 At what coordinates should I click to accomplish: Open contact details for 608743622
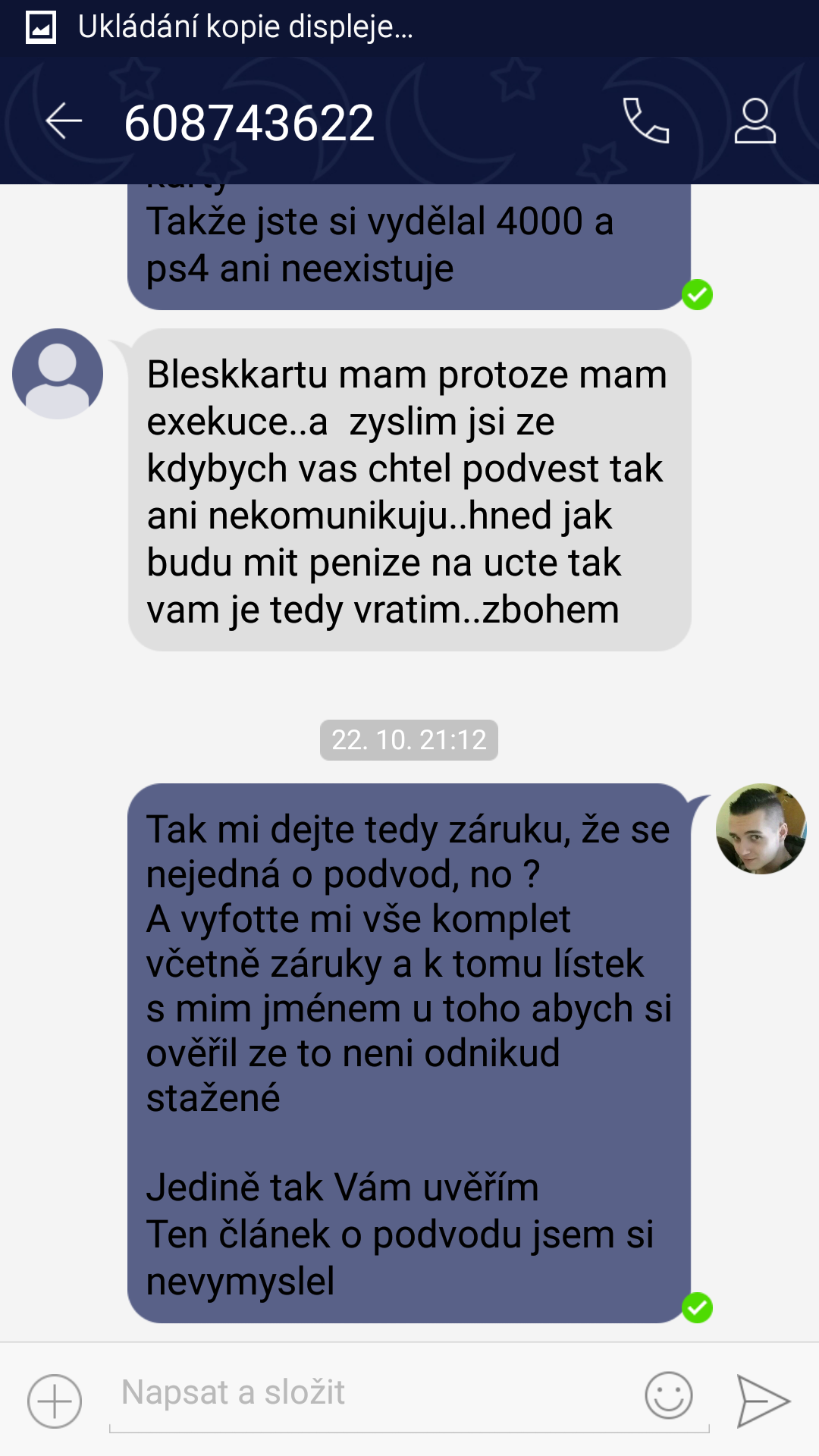[x=755, y=121]
